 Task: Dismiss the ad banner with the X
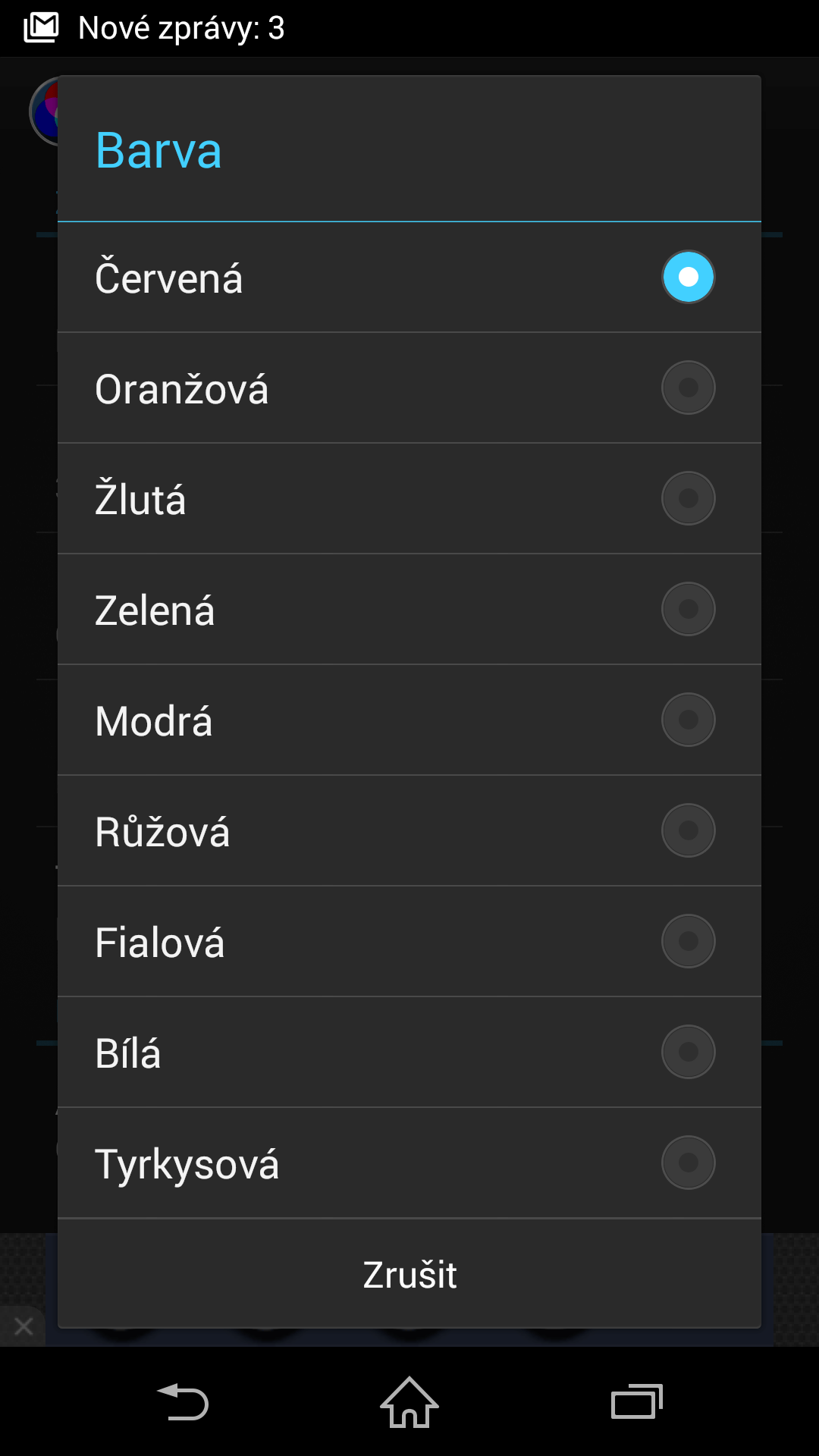tap(23, 1326)
